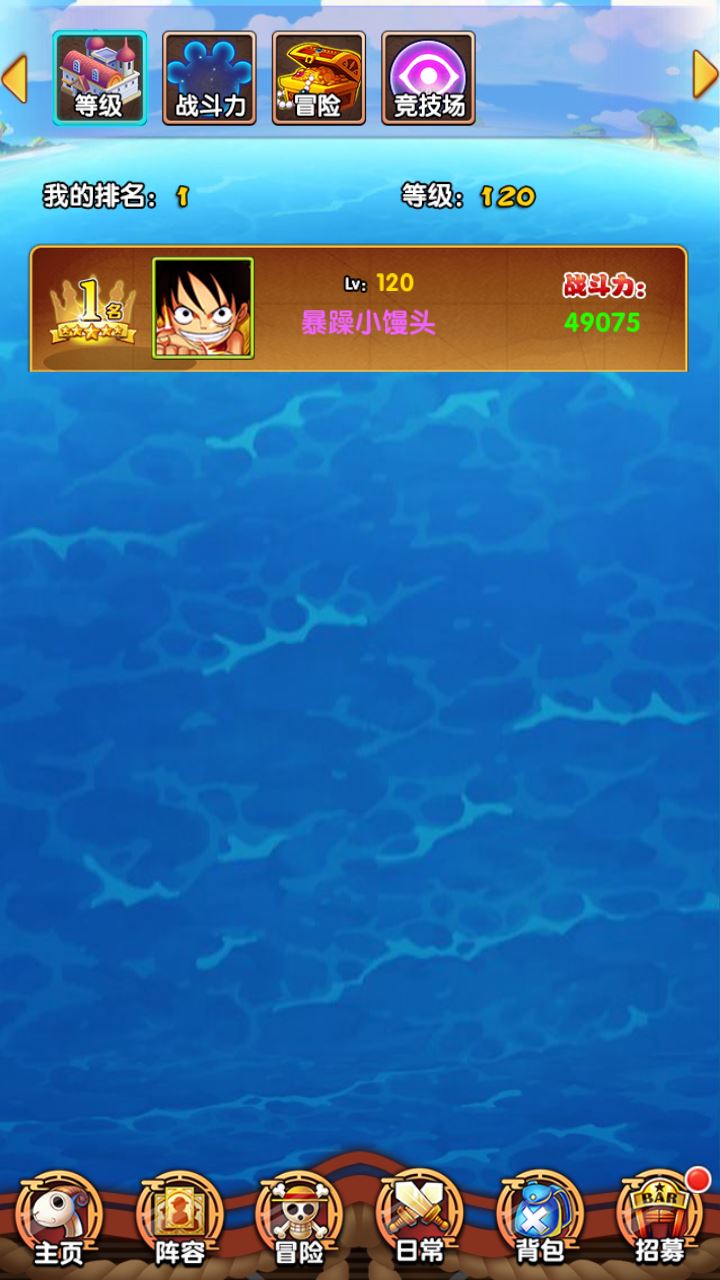Viewport: 720px width, 1280px height.
Task: Switch to the 竞技场 ranking tab
Action: click(428, 78)
